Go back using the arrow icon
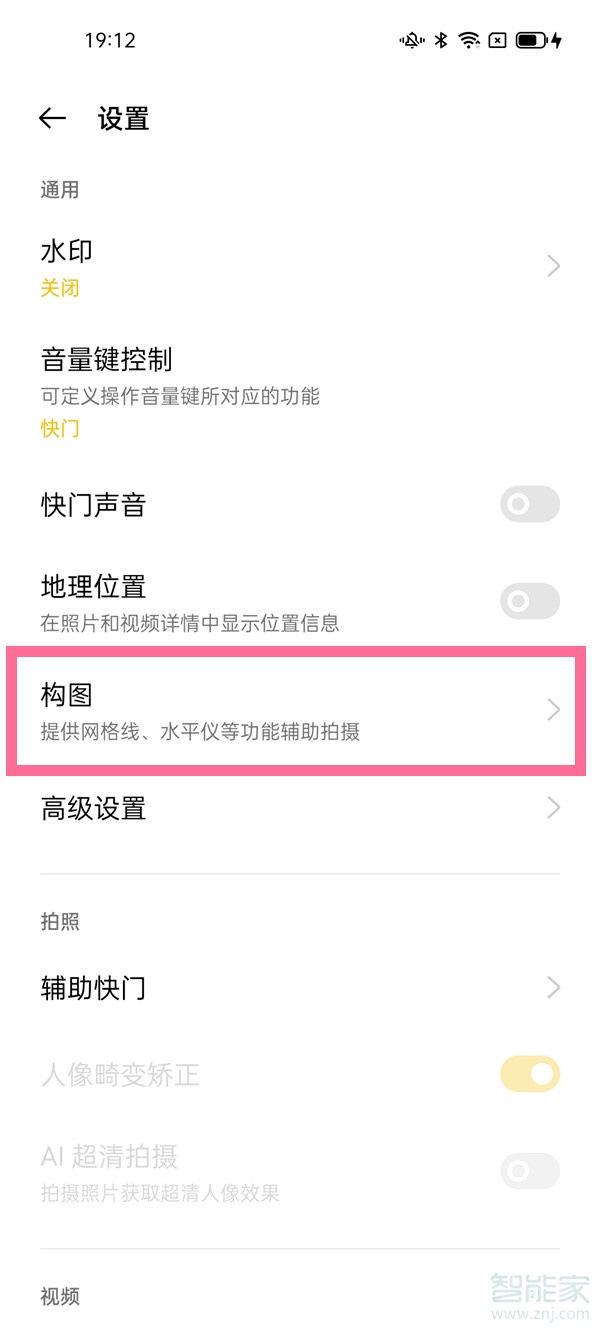600x1333 pixels. (52, 119)
